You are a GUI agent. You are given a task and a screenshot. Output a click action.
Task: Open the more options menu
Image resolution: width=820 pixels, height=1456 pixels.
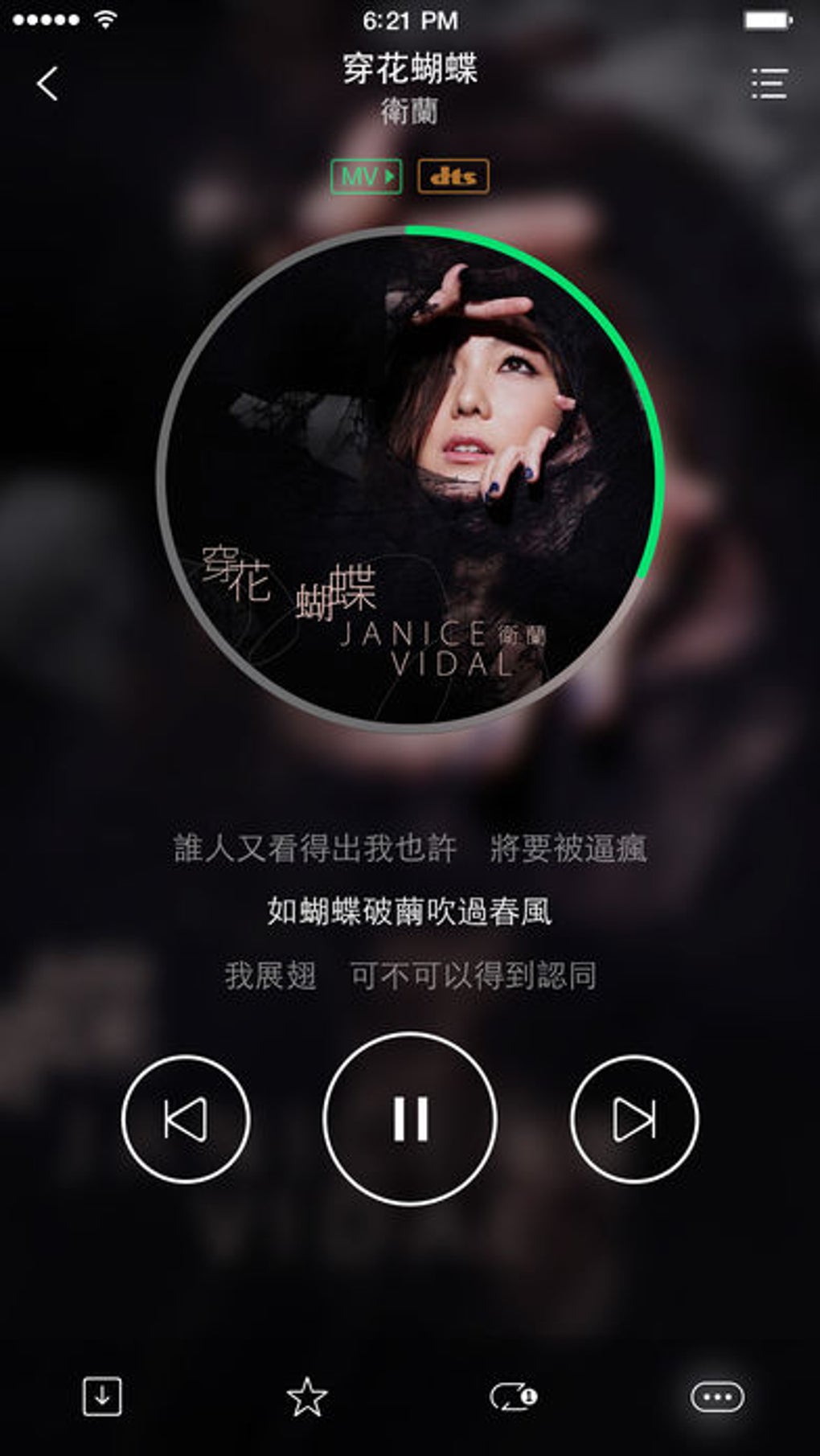coord(717,1397)
